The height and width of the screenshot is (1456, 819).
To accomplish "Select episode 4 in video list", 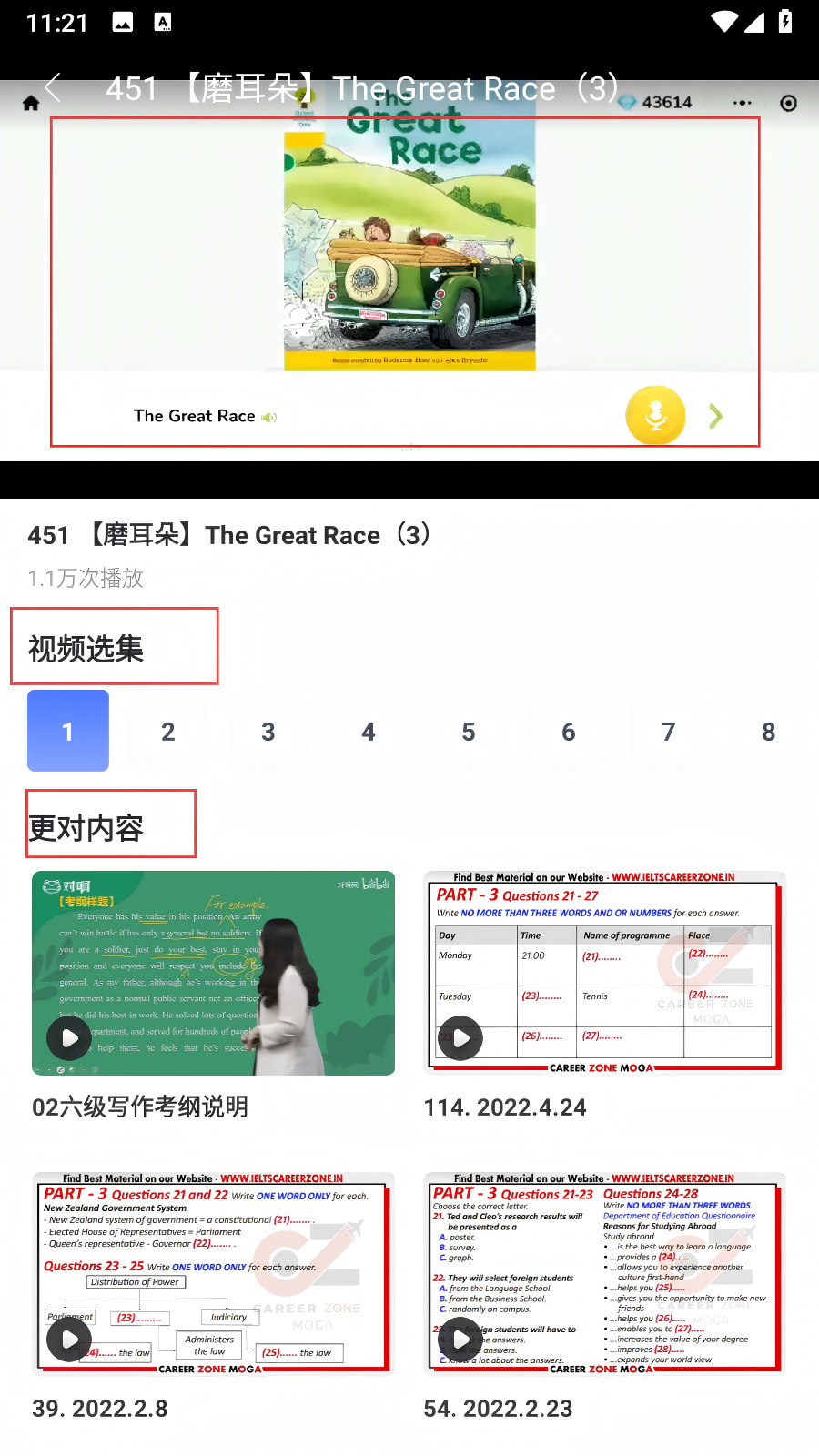I will tap(369, 731).
